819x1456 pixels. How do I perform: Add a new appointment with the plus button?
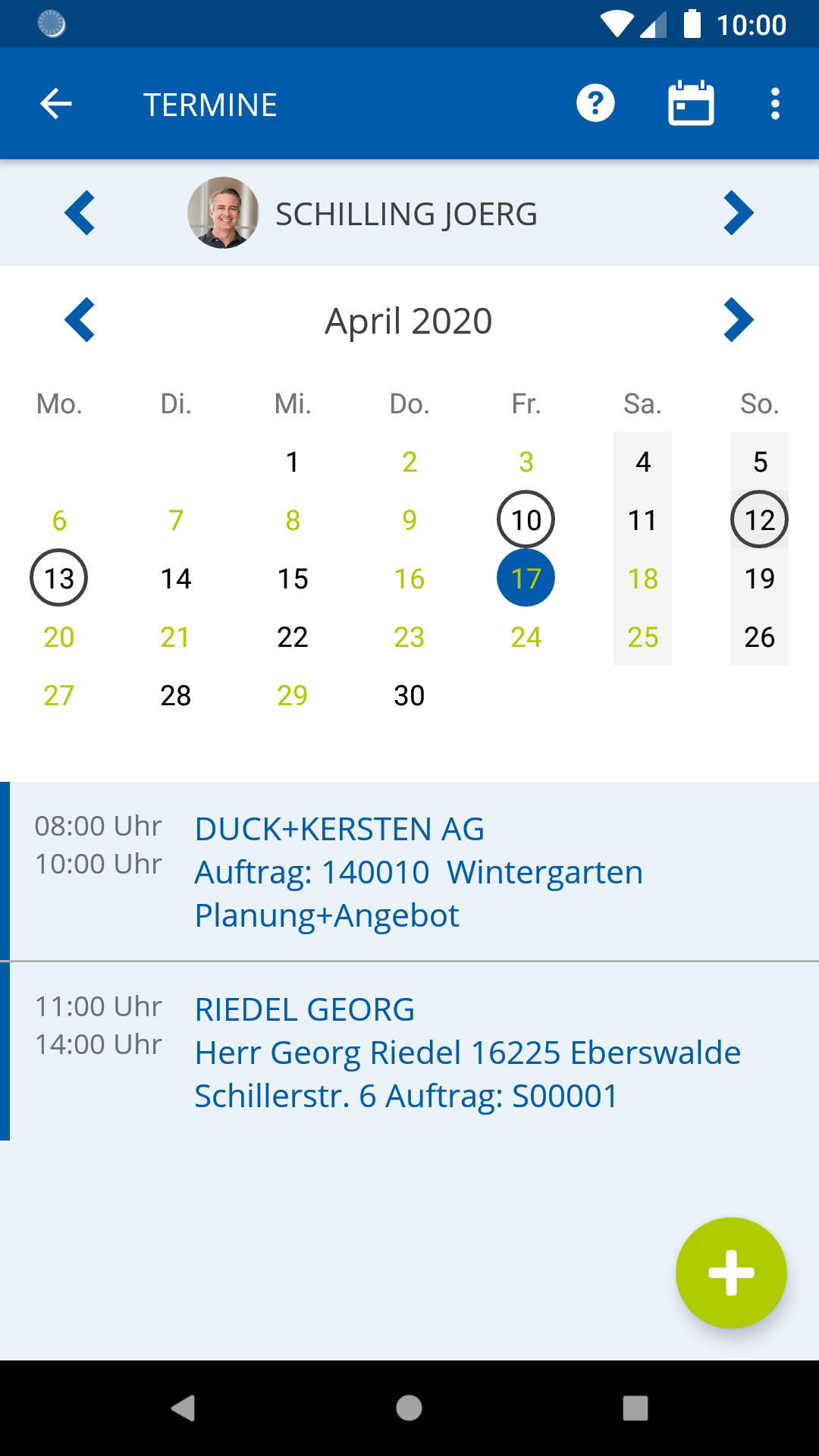click(x=731, y=1272)
